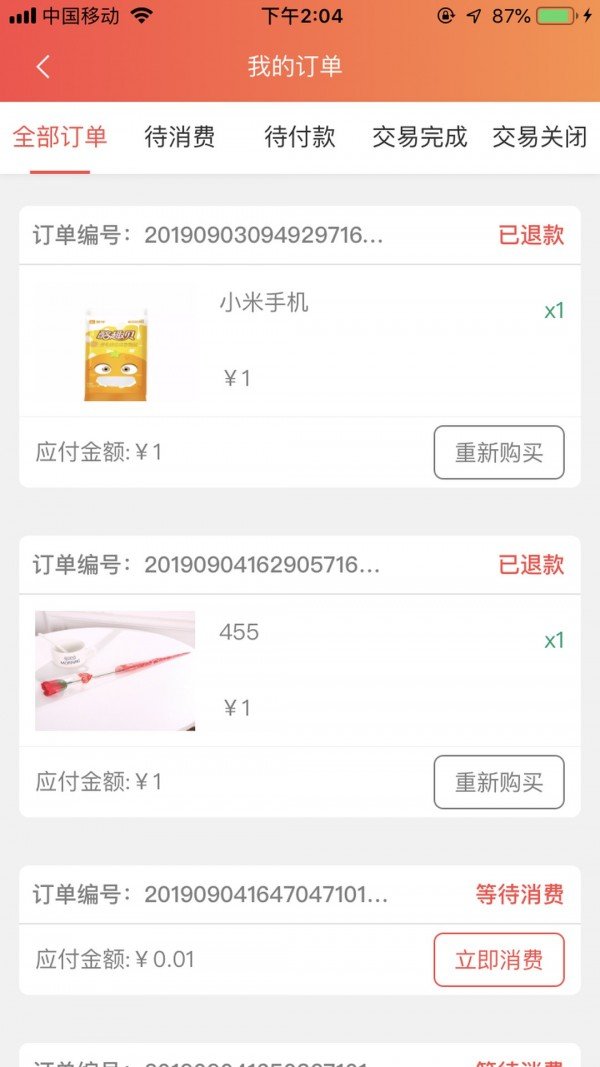Go back using the top-left arrow
Screen dimensions: 600x1067
click(43, 67)
